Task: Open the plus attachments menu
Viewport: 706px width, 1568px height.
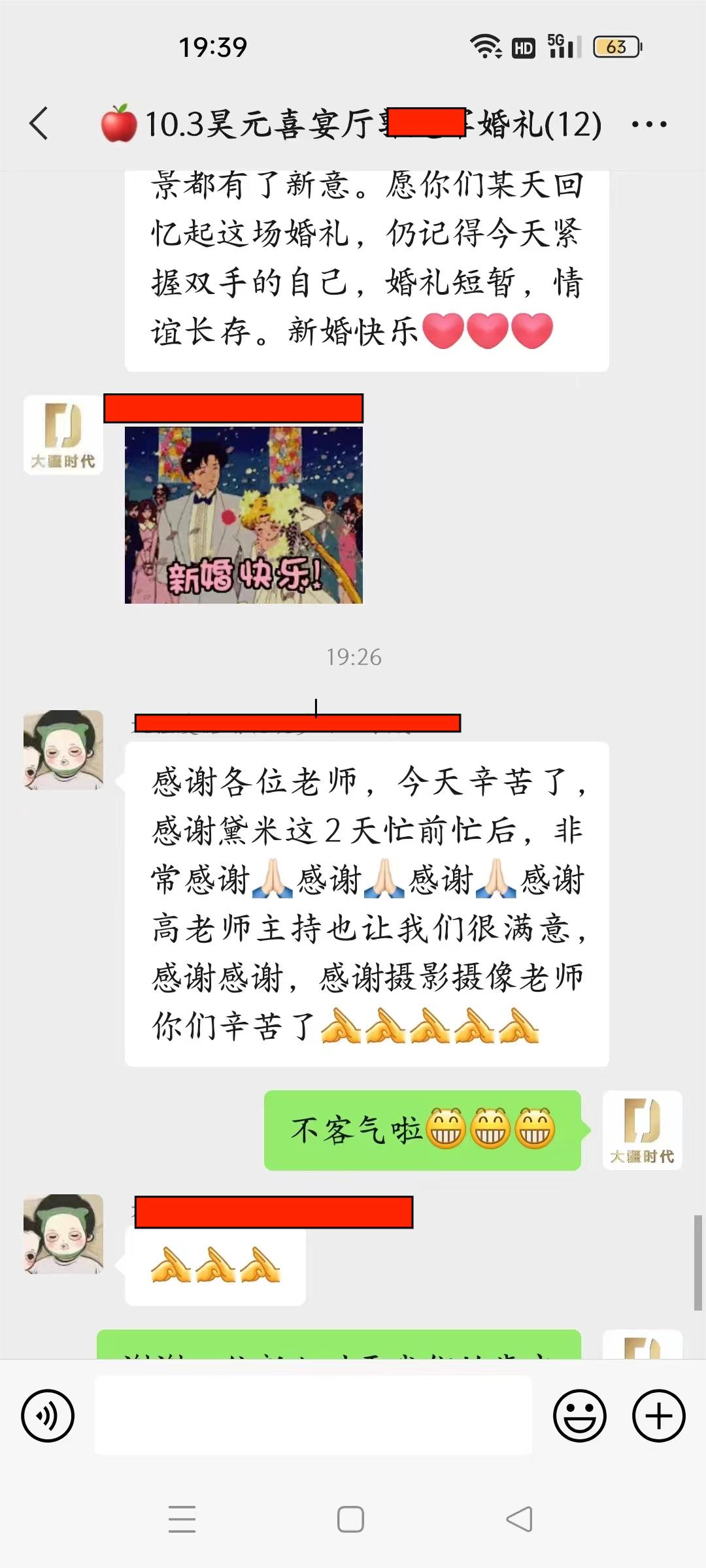Action: coord(658,1415)
